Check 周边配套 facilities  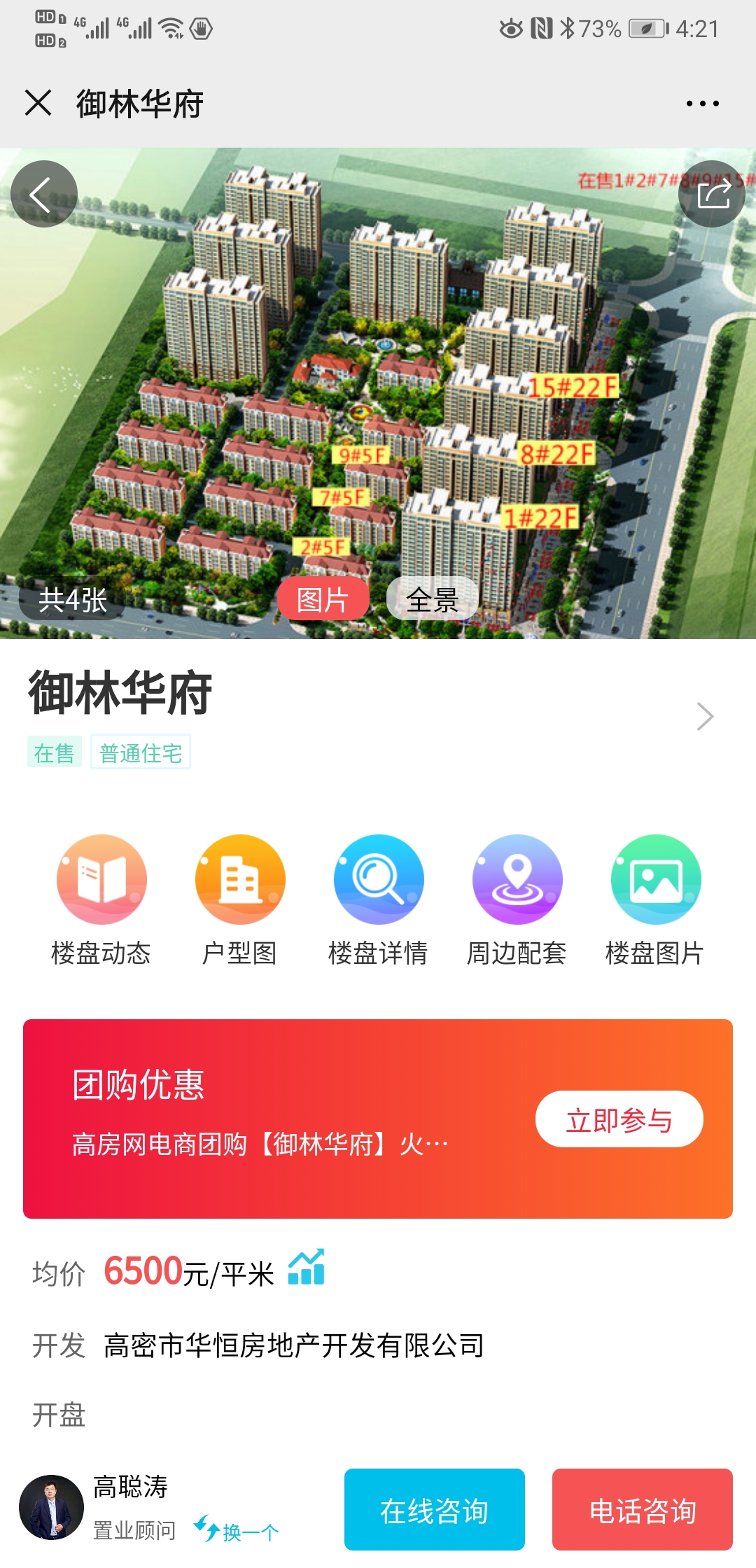517,901
